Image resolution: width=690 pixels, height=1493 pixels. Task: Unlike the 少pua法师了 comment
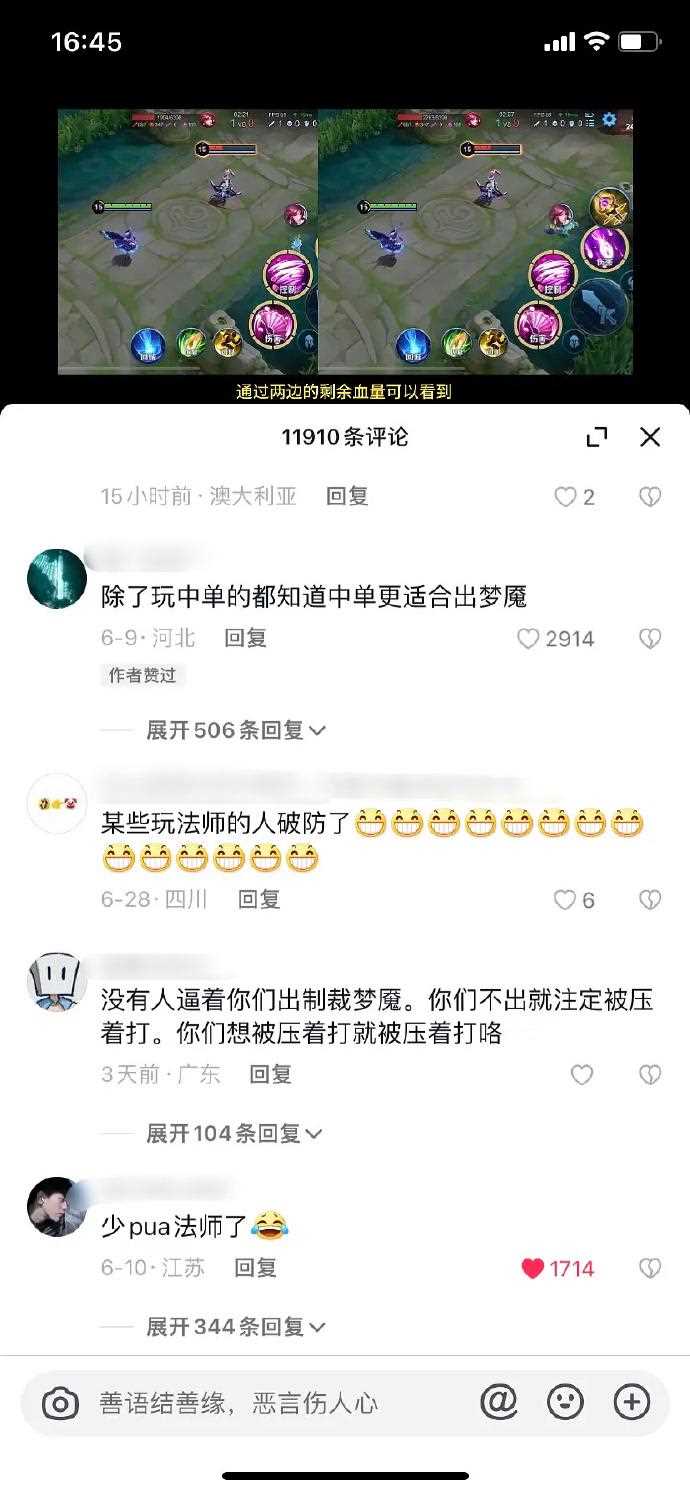(533, 1268)
